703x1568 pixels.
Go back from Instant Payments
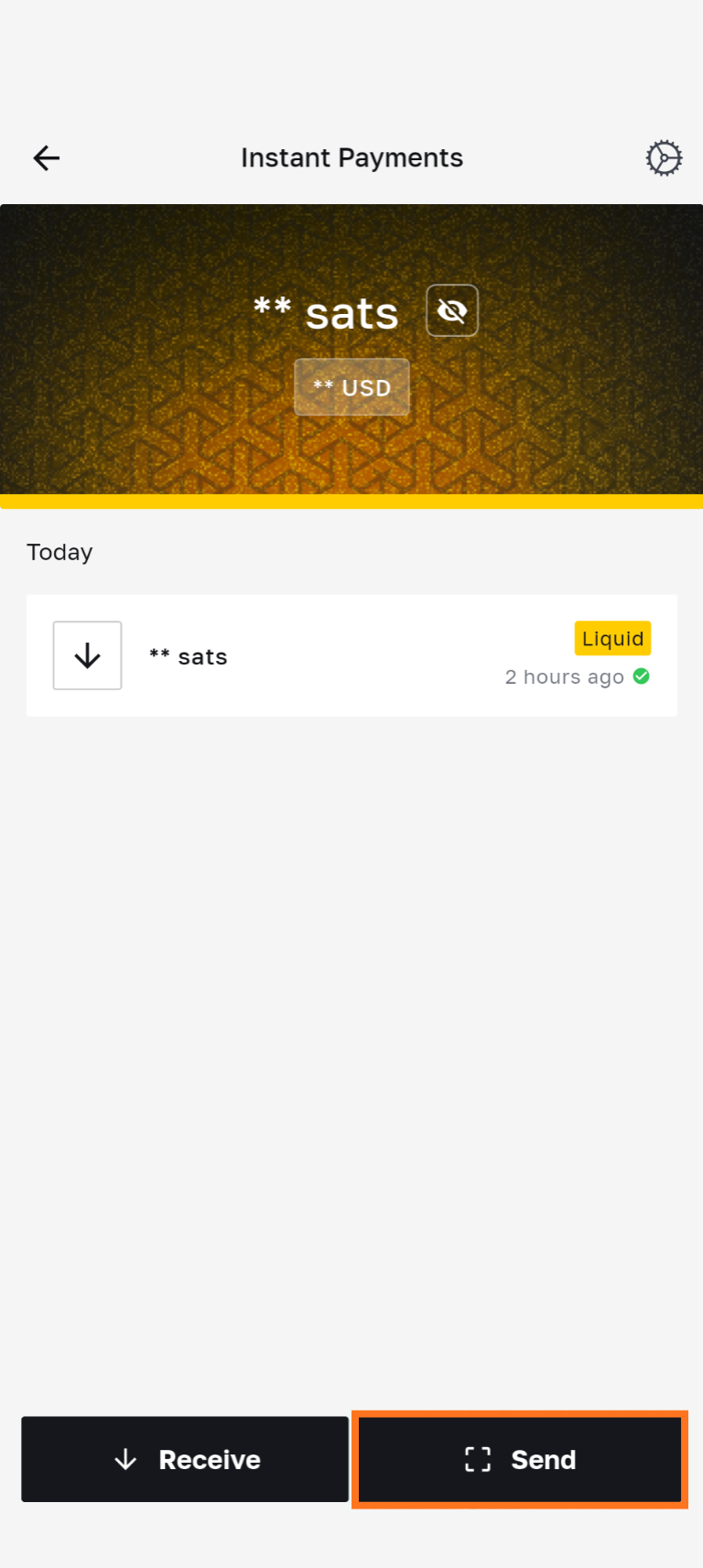coord(47,158)
